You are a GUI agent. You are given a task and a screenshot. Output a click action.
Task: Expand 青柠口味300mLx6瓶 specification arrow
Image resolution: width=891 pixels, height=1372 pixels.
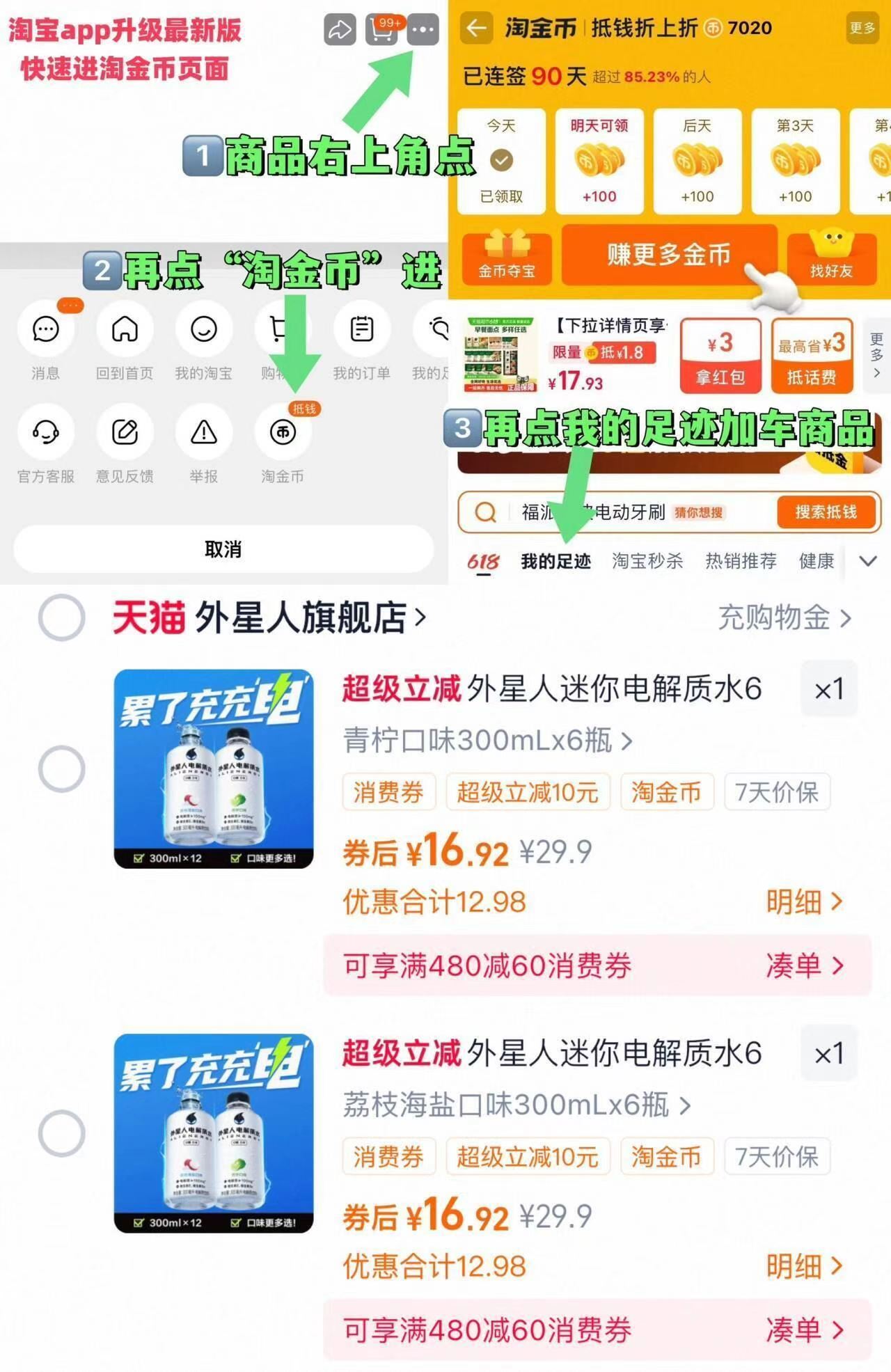pyautogui.click(x=626, y=741)
